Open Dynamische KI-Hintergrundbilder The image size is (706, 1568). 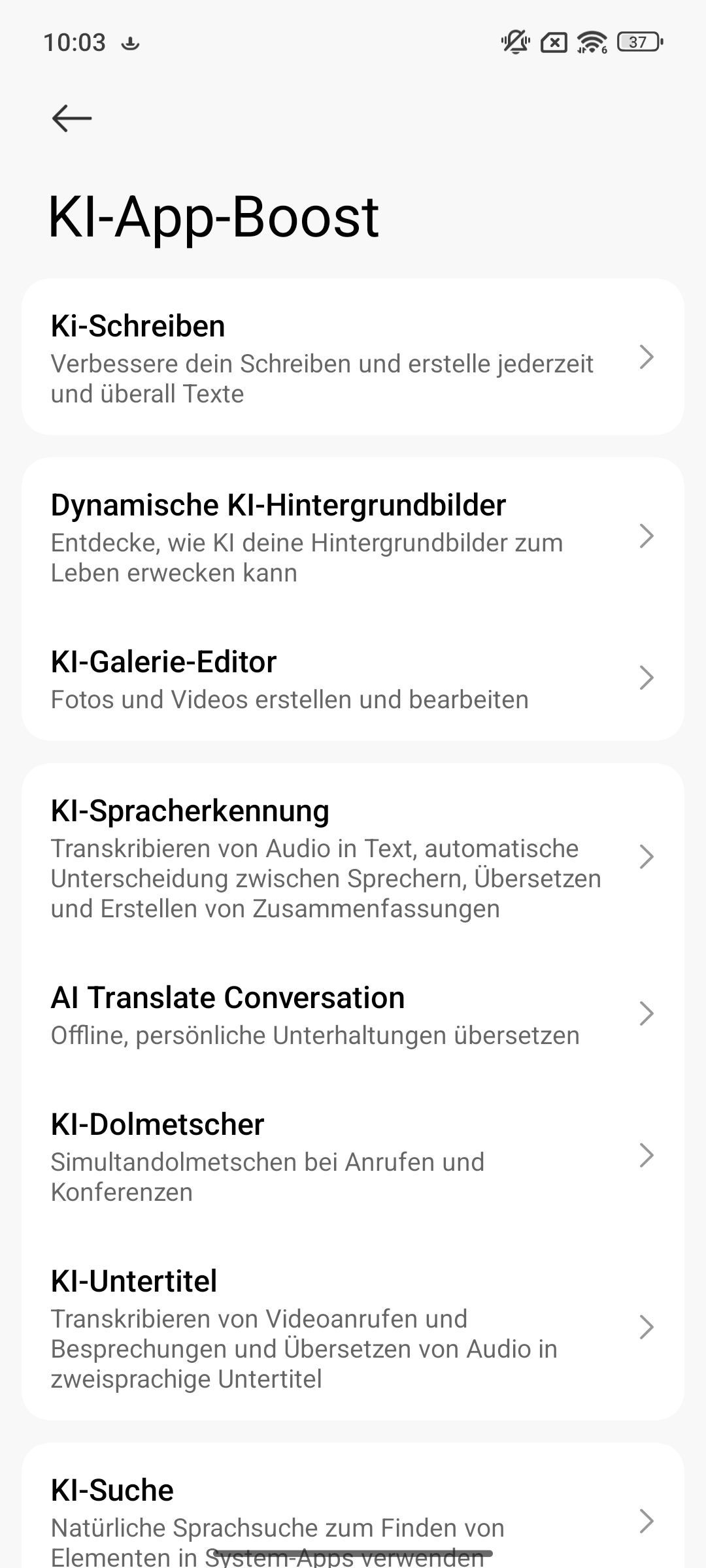pos(353,536)
